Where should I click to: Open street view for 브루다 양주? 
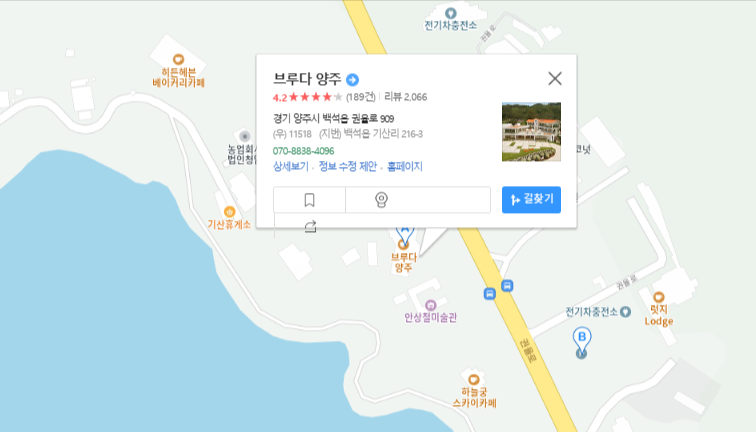click(x=381, y=200)
